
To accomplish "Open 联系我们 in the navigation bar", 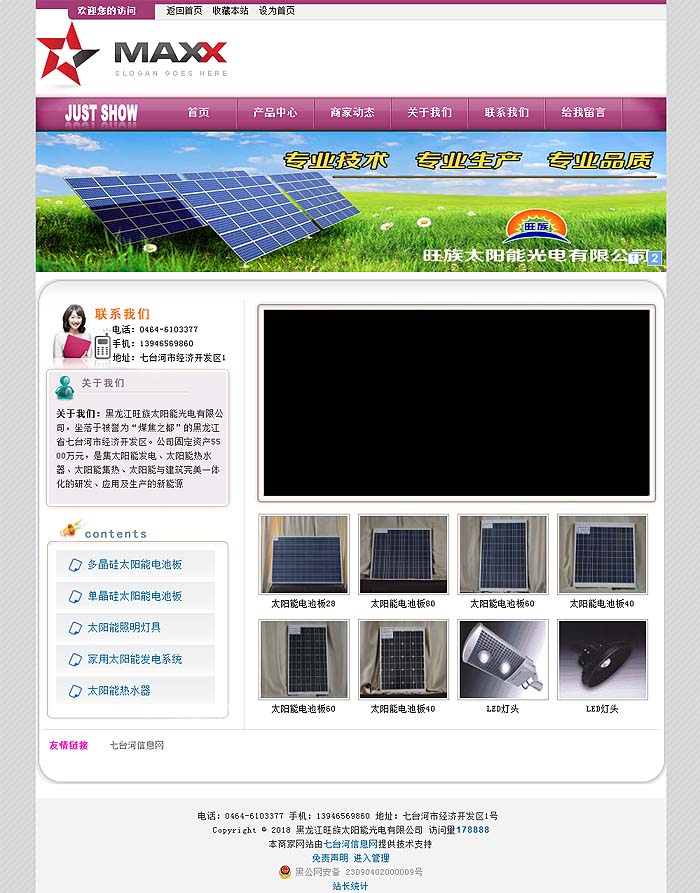I will click(506, 113).
